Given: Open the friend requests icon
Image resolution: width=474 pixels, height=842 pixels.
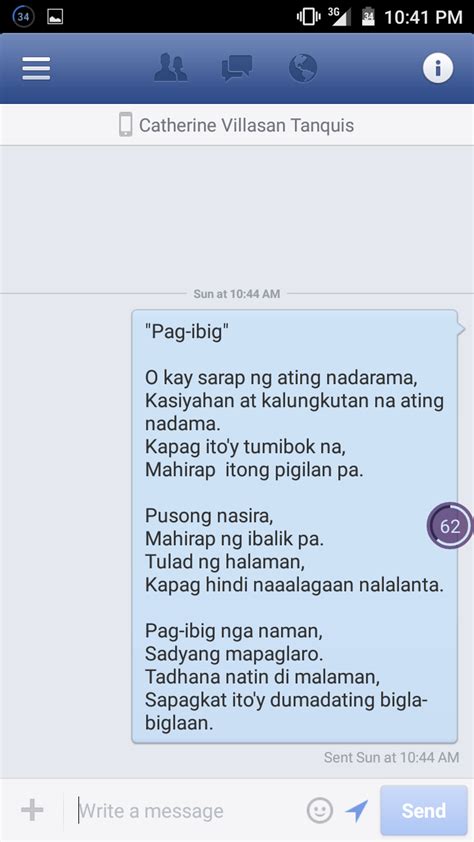Looking at the screenshot, I should [171, 68].
